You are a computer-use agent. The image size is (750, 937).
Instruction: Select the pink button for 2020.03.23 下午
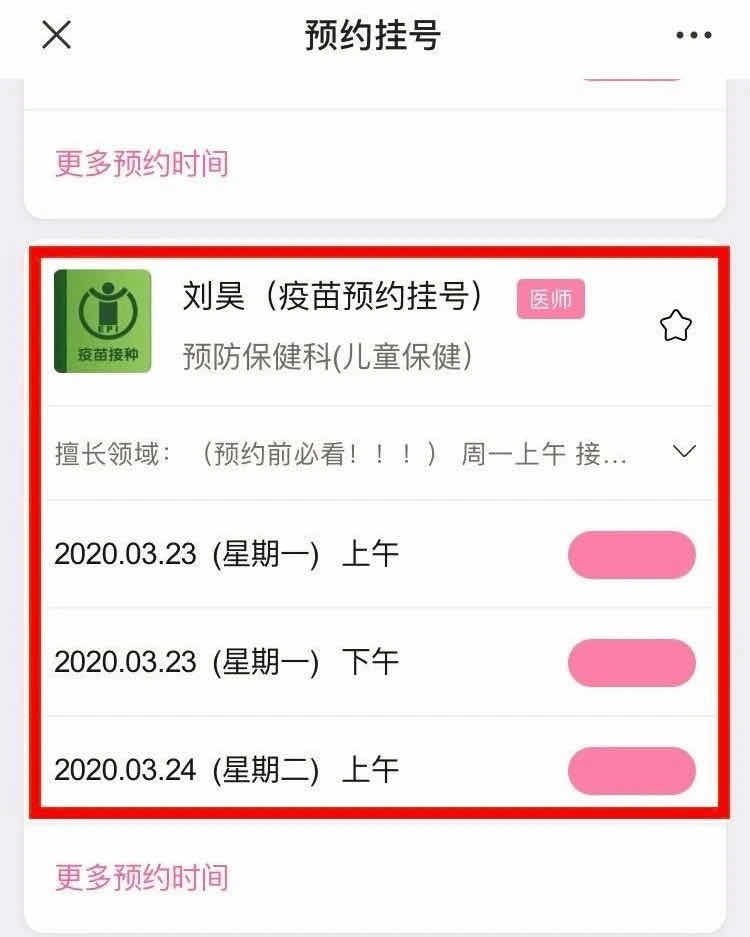(631, 662)
